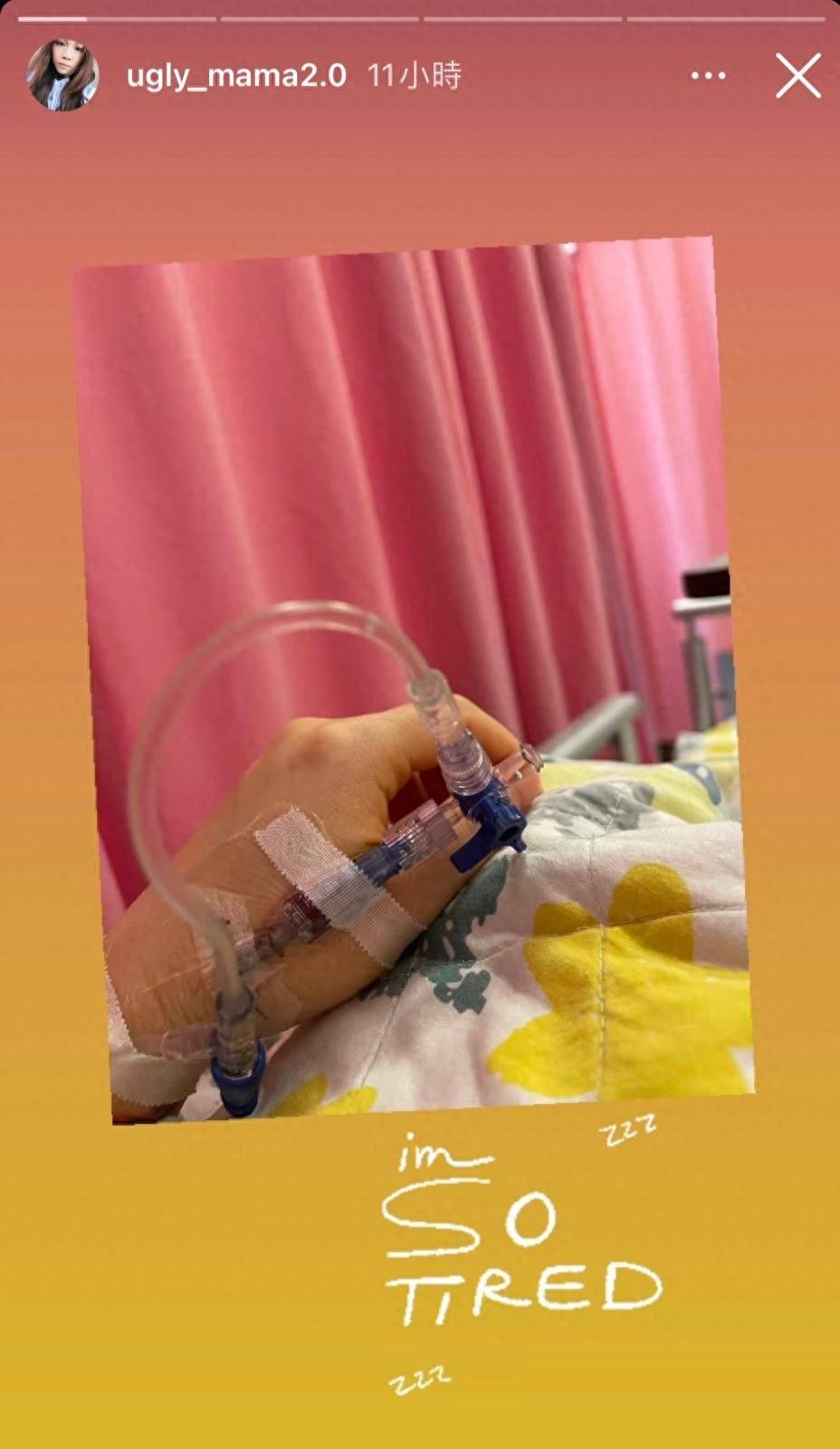Open ugly_mama2.0 profile picture

click(x=62, y=75)
